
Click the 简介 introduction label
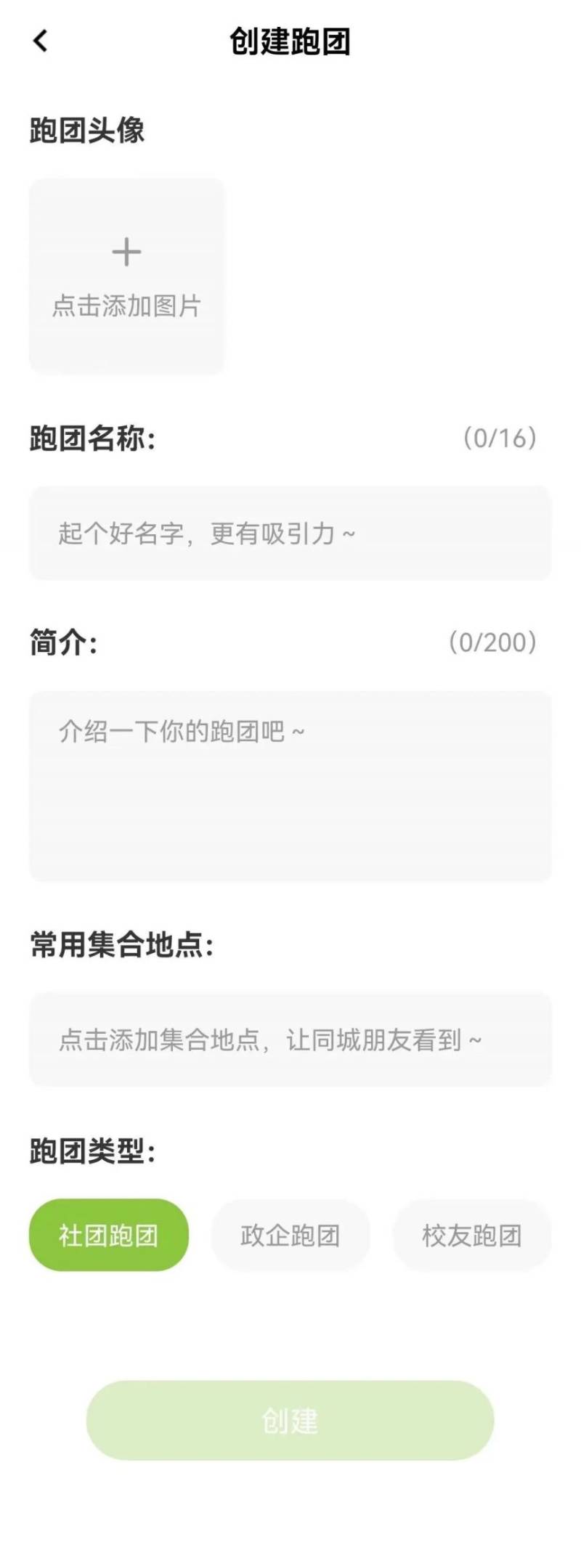64,642
